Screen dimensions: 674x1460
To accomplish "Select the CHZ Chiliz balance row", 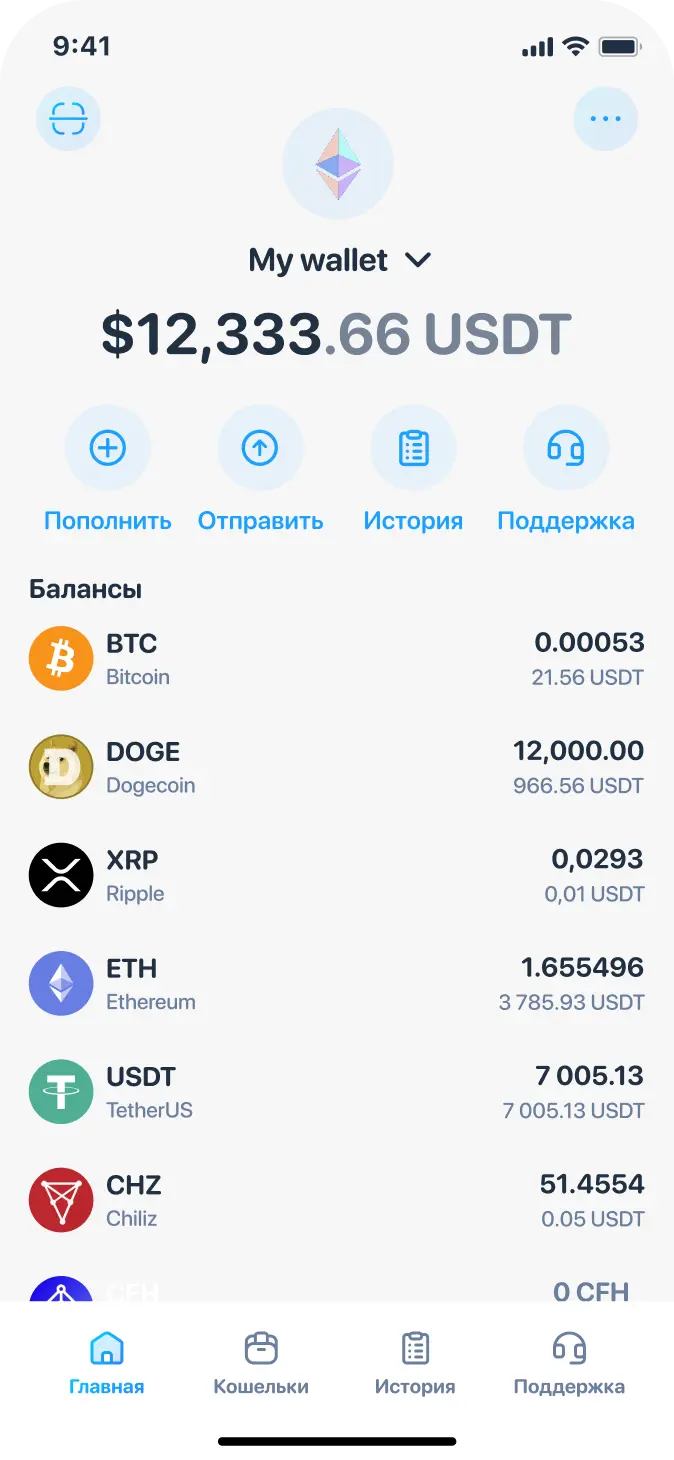I will [337, 1200].
